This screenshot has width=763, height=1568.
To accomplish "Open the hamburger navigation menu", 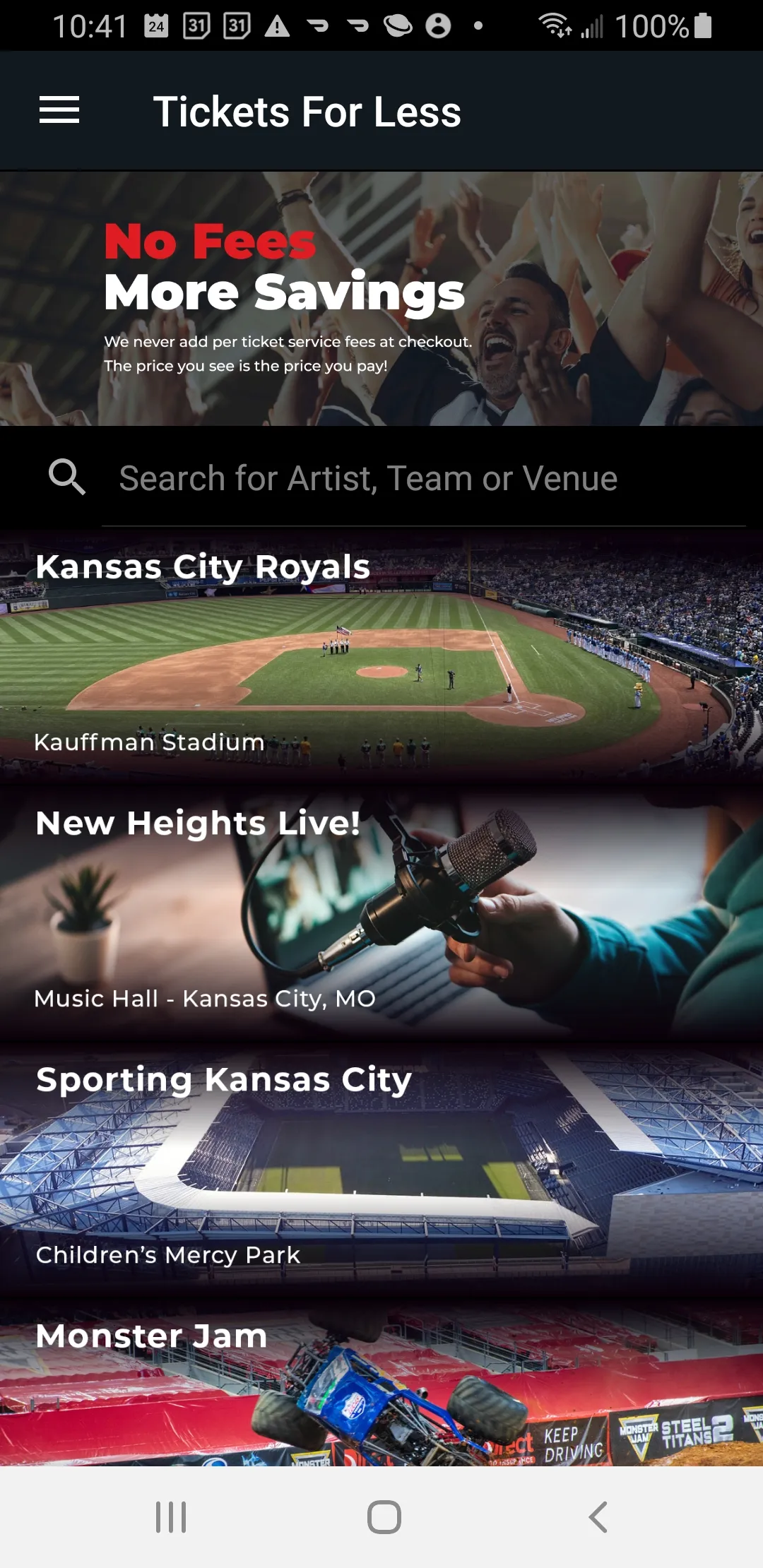I will [x=59, y=111].
